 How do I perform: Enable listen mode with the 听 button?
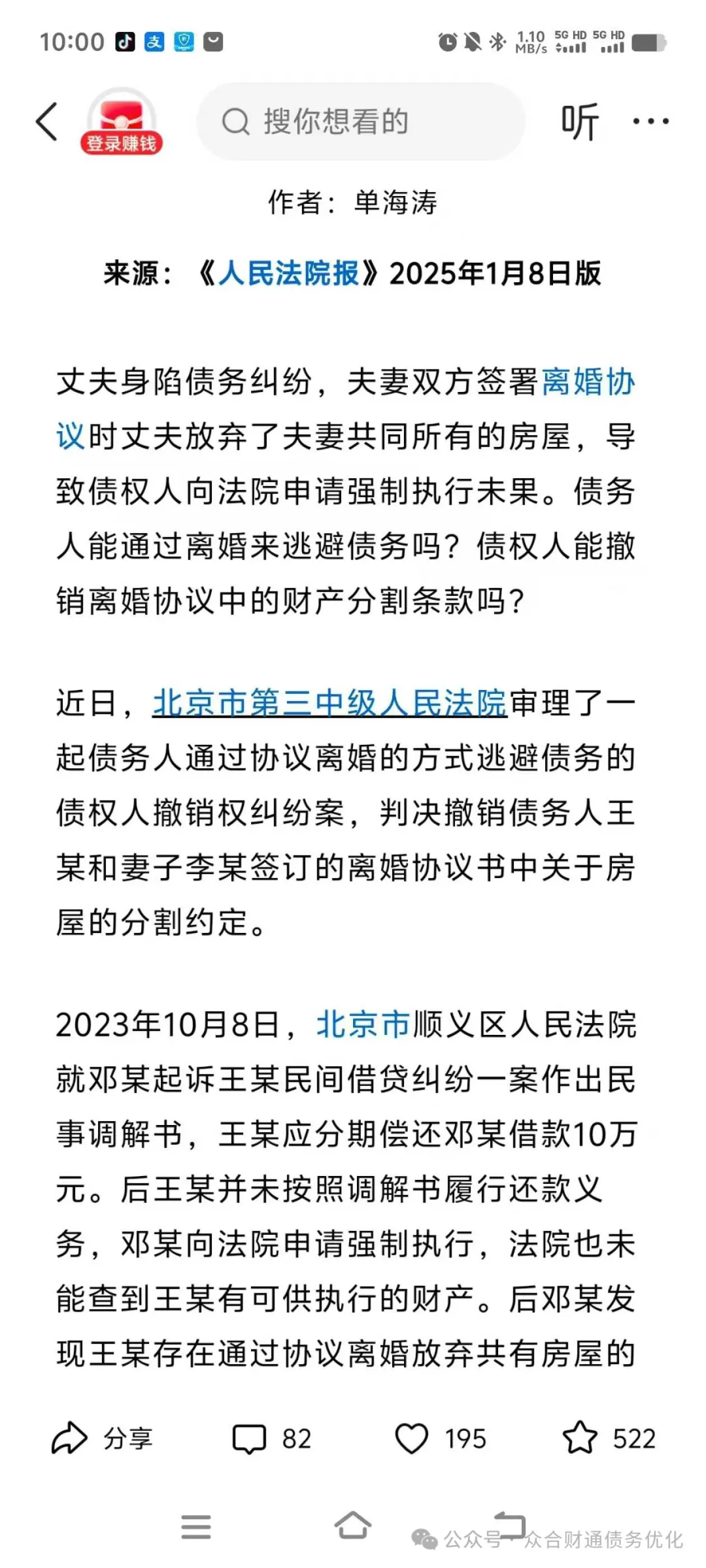pyautogui.click(x=579, y=120)
